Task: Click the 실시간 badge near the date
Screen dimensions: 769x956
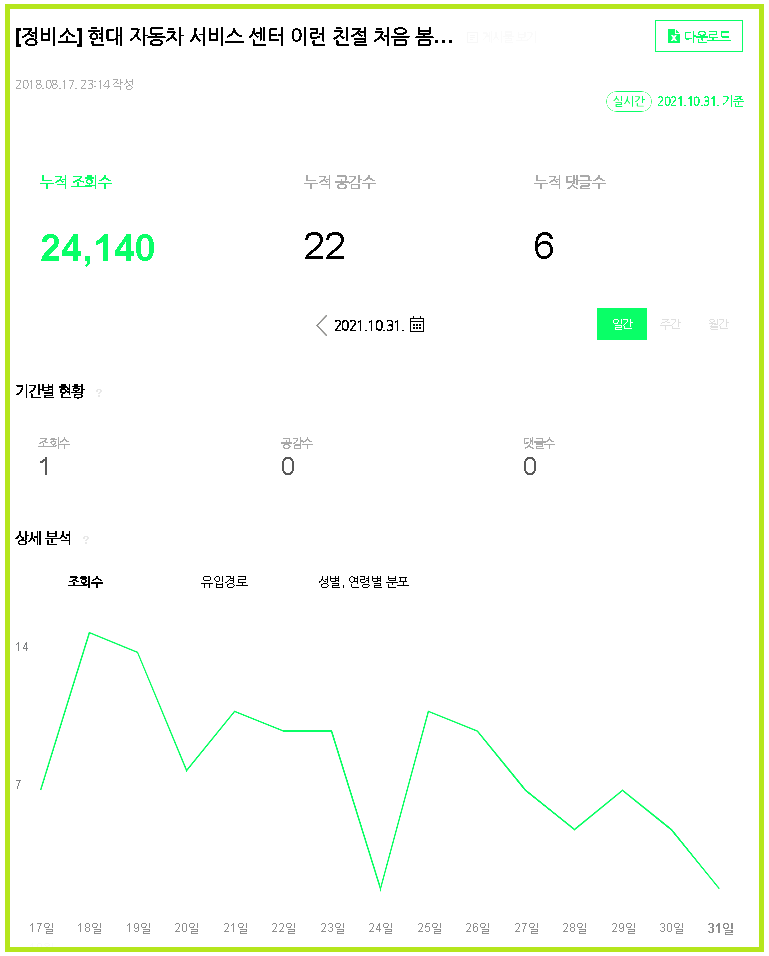Action: coord(628,103)
